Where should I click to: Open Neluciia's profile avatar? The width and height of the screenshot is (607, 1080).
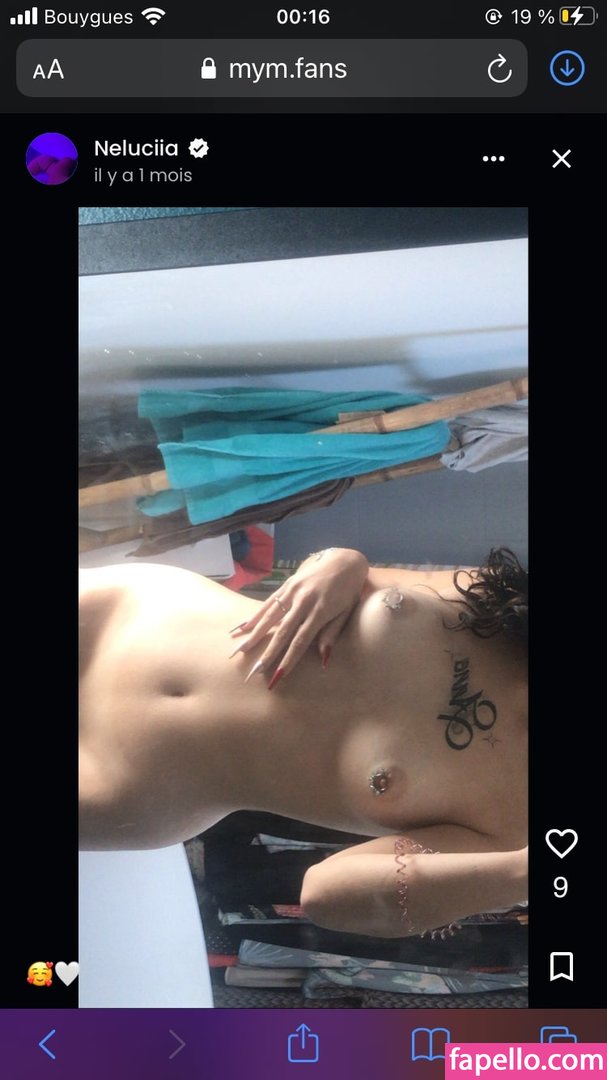pos(52,159)
